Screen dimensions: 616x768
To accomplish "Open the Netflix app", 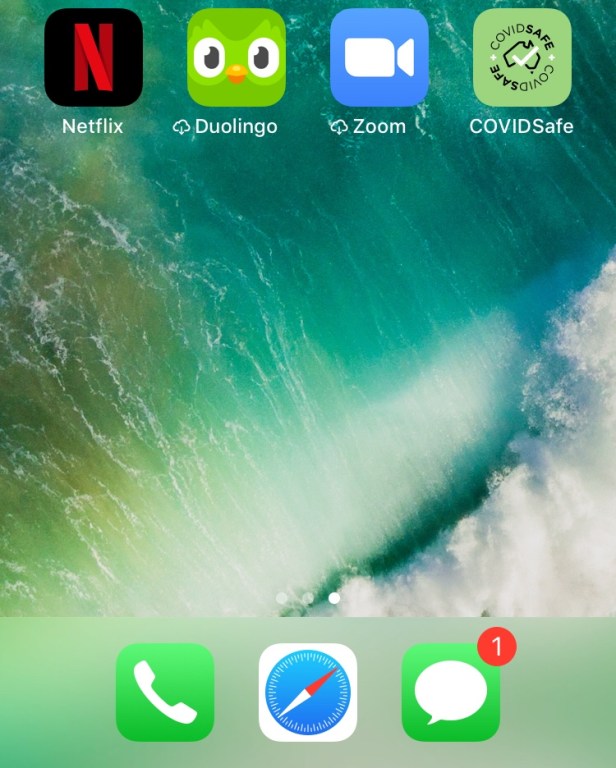I will click(x=93, y=58).
